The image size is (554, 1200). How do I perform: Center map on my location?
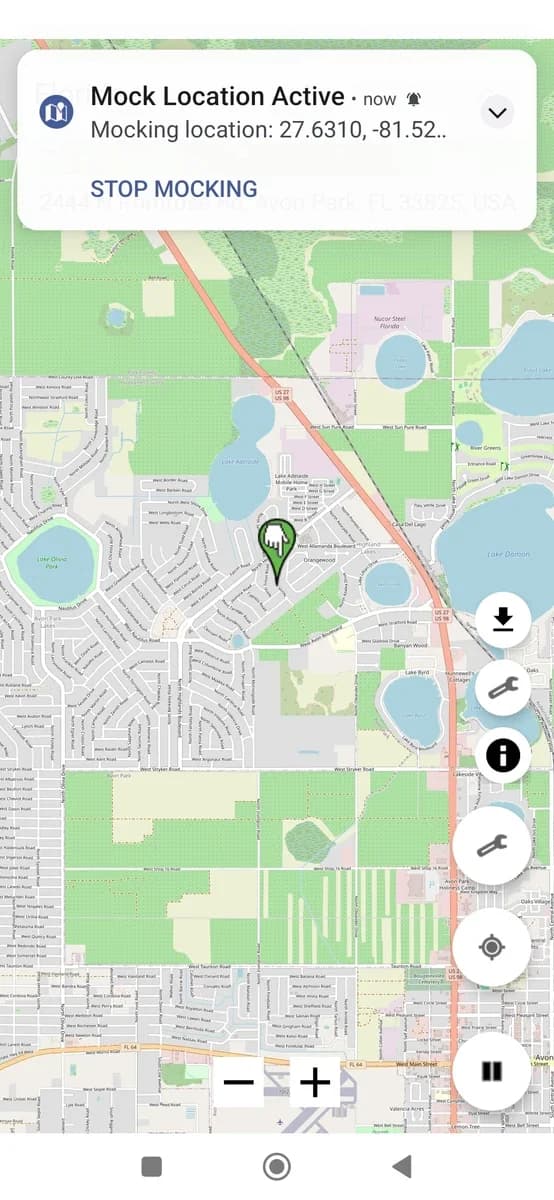pos(491,947)
